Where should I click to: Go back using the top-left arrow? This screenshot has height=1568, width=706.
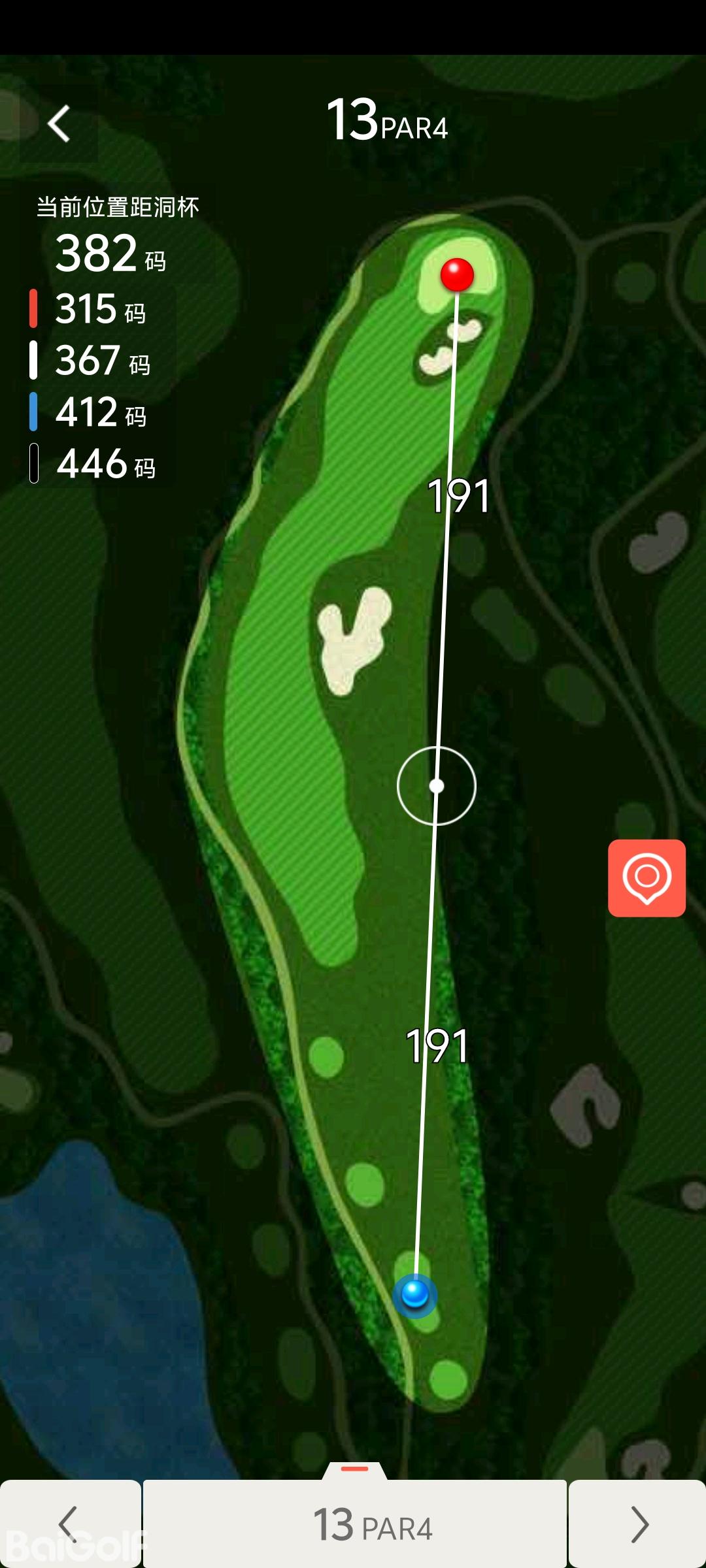(59, 123)
